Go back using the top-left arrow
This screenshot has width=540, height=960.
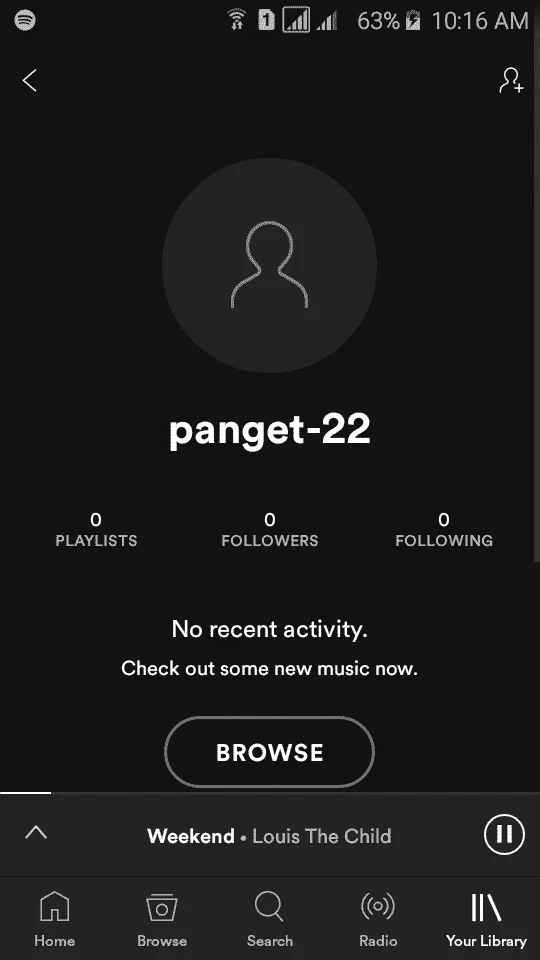tap(29, 80)
